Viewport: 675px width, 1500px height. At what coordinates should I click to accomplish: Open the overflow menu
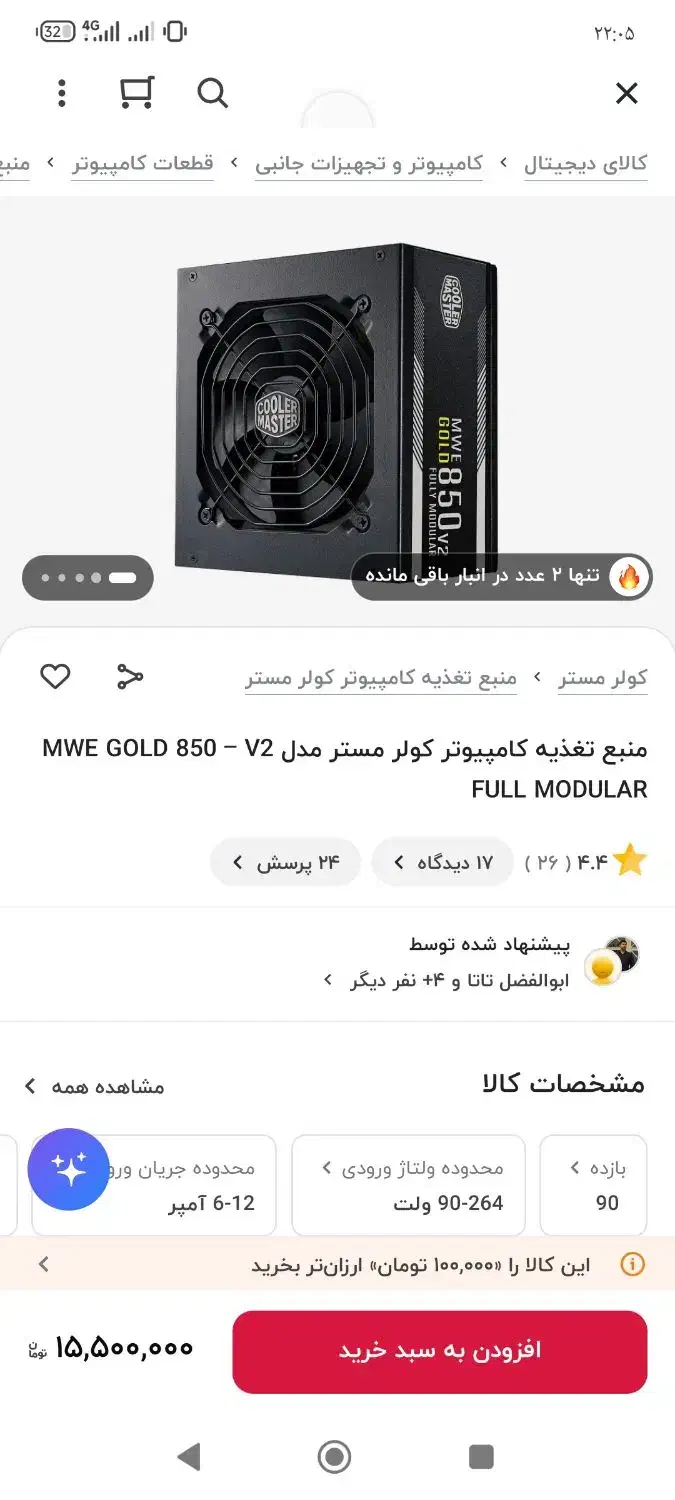62,94
